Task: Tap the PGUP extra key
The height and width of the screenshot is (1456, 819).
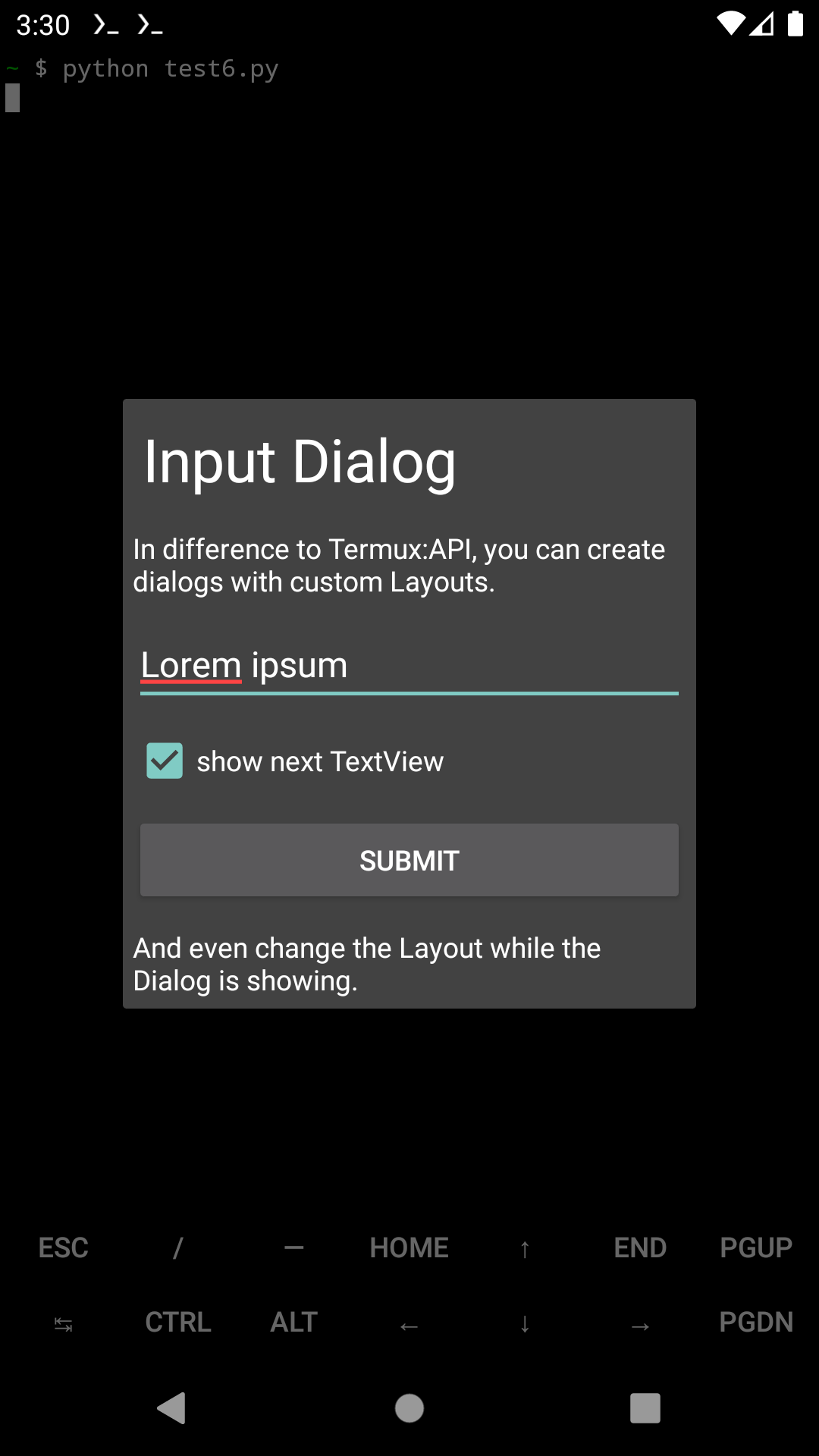Action: [x=756, y=1247]
